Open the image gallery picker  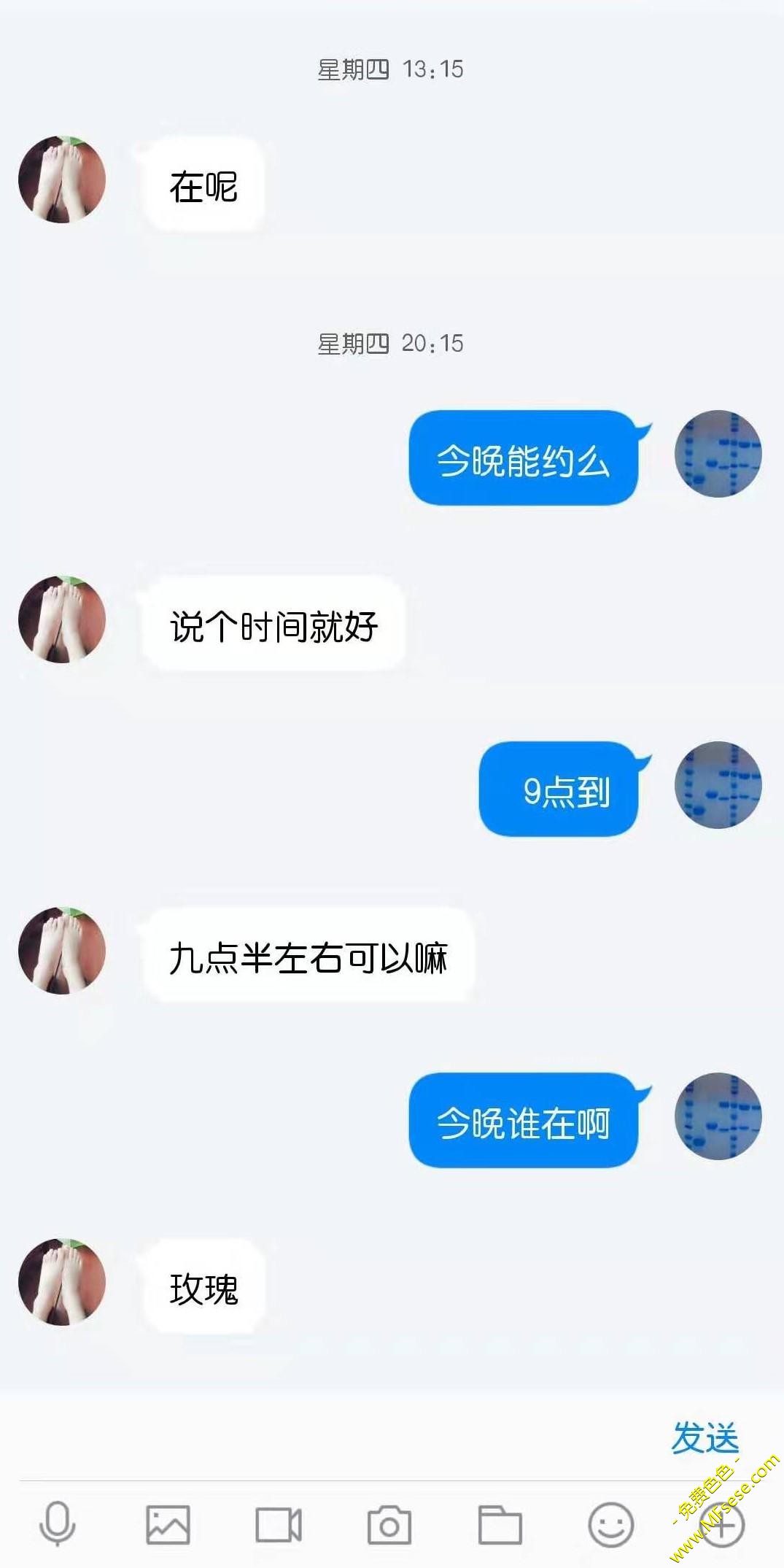(x=168, y=1524)
